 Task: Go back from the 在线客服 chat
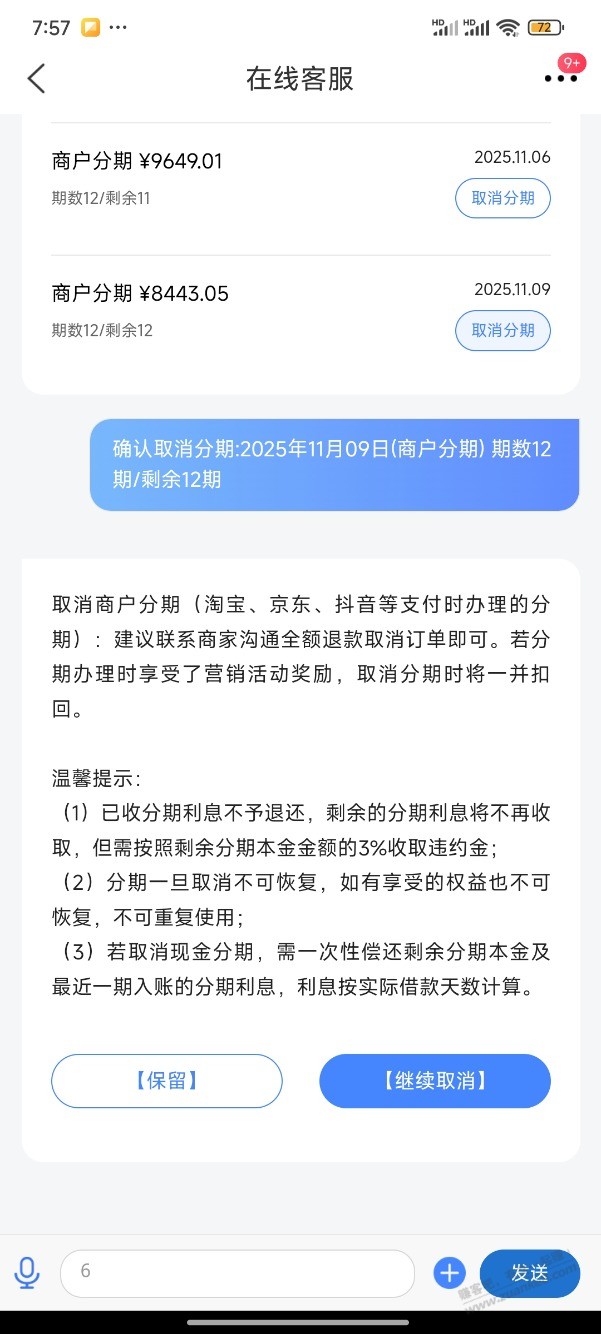[37, 78]
